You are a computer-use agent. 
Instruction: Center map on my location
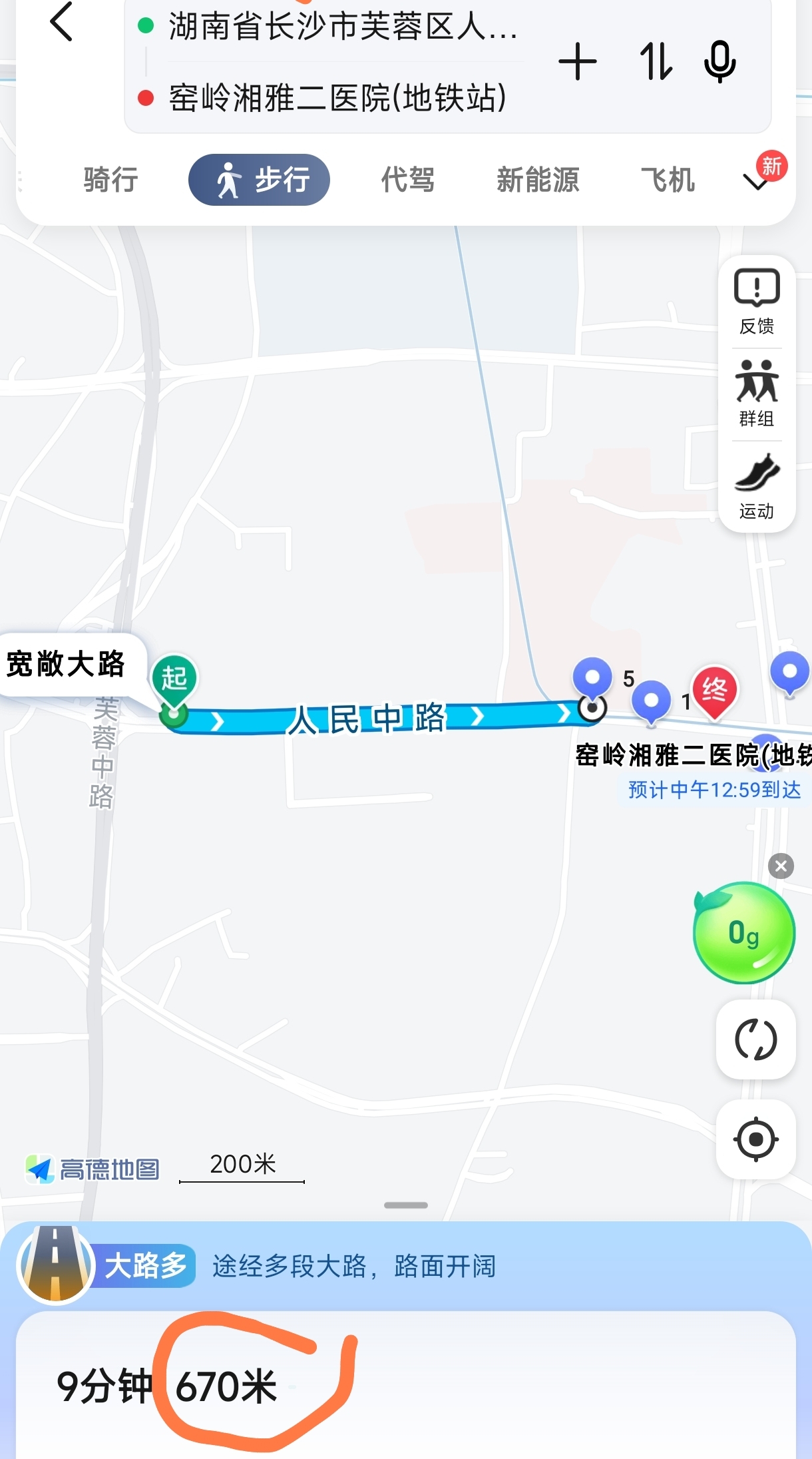pyautogui.click(x=755, y=1139)
